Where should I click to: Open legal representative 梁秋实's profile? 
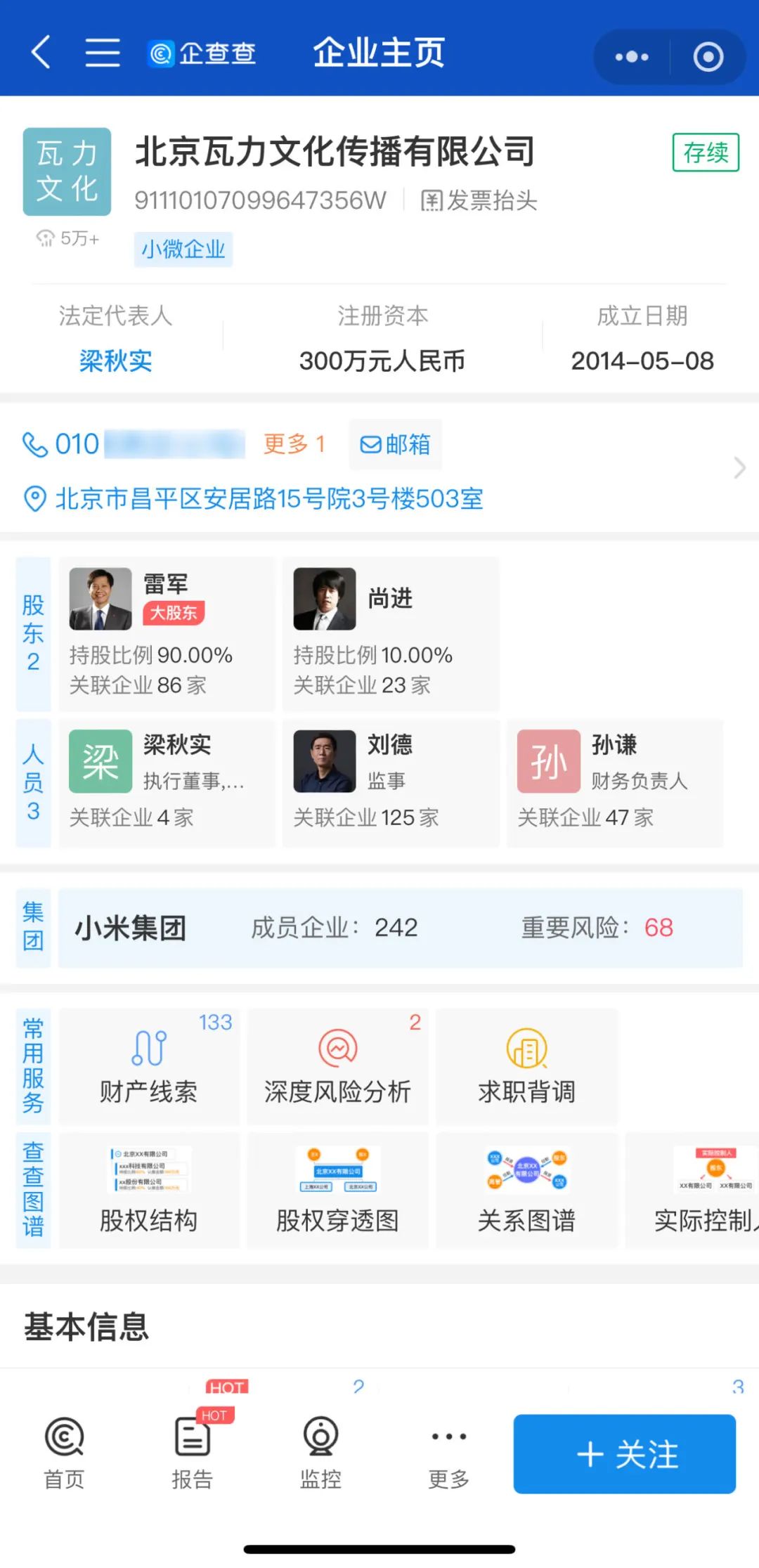click(x=115, y=361)
